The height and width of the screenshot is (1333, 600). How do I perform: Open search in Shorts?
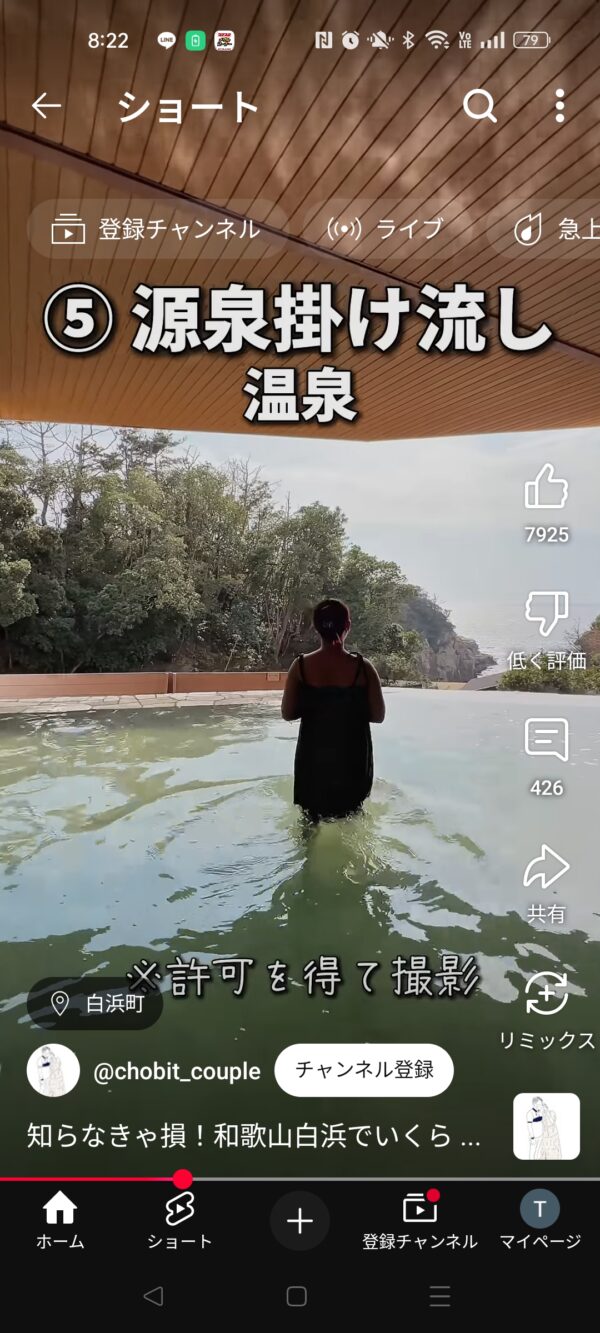(x=480, y=106)
